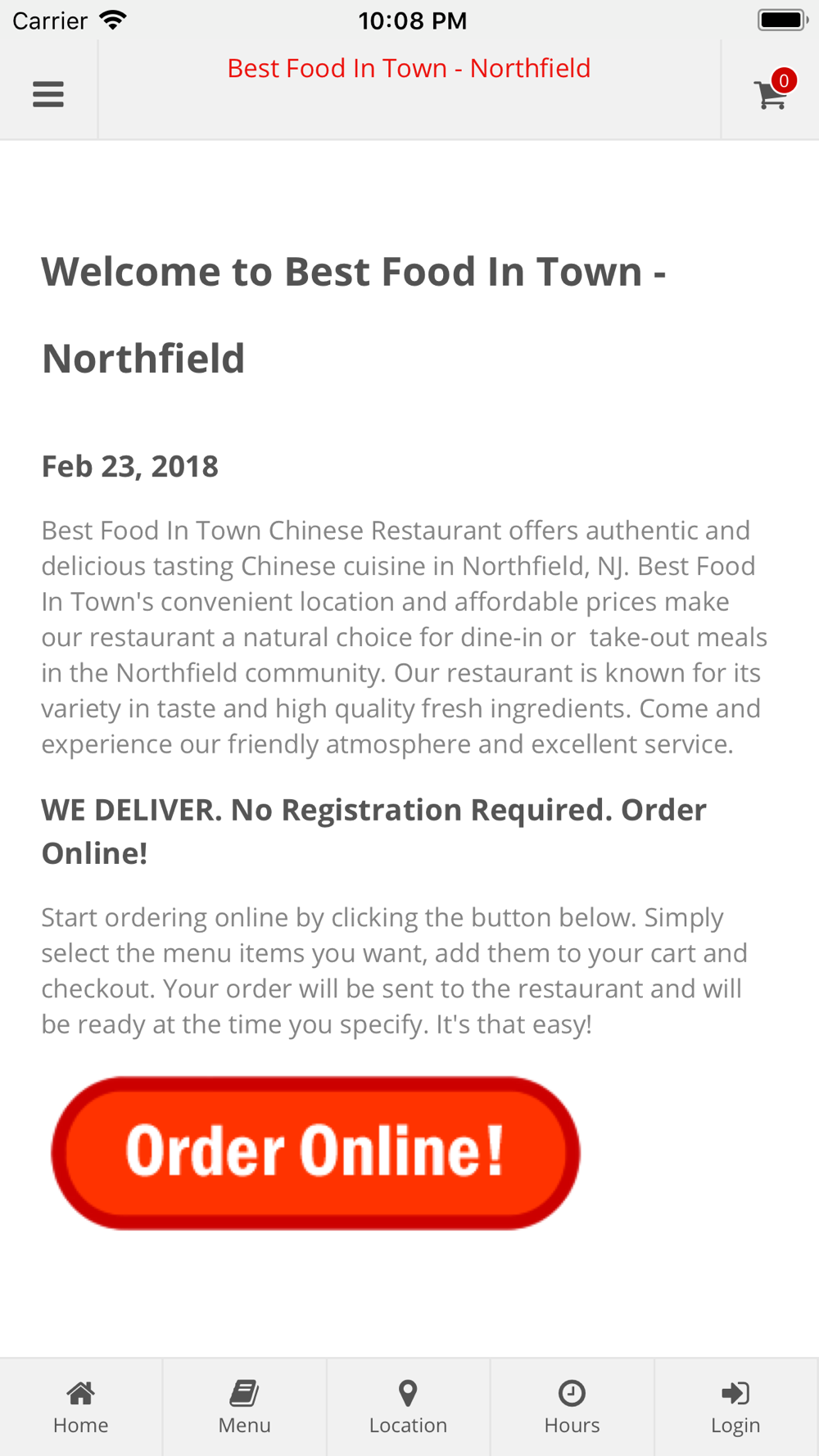View the Location tab
The width and height of the screenshot is (819, 1456).
coord(409,1407)
